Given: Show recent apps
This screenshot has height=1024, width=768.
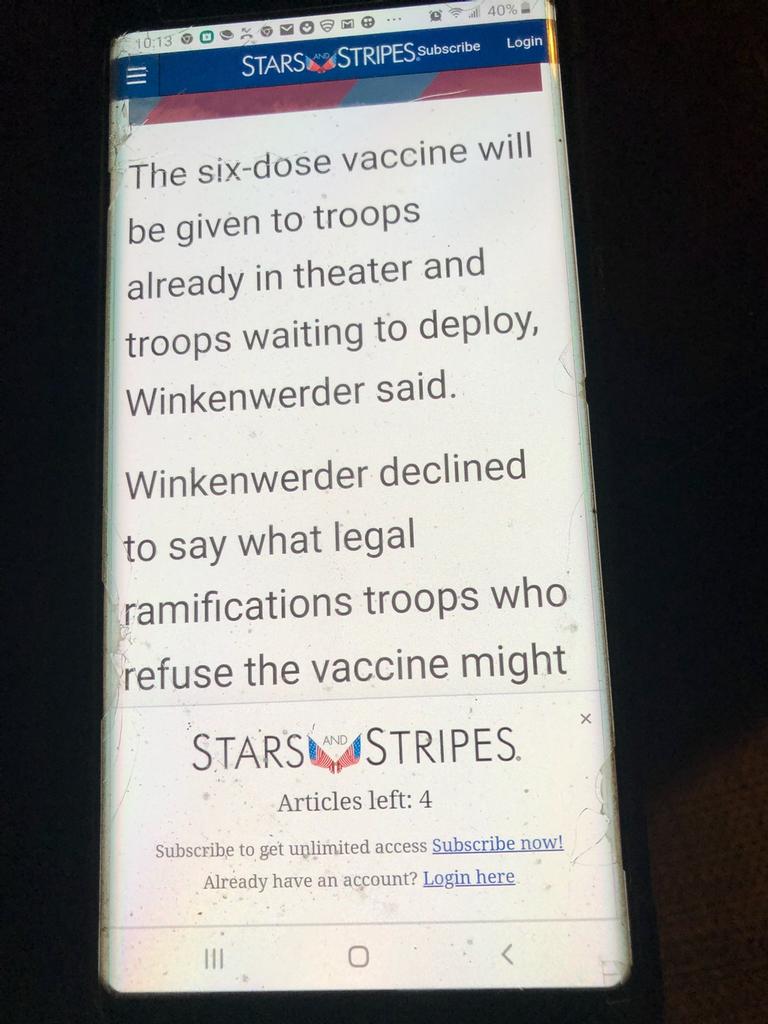Looking at the screenshot, I should click(x=214, y=959).
